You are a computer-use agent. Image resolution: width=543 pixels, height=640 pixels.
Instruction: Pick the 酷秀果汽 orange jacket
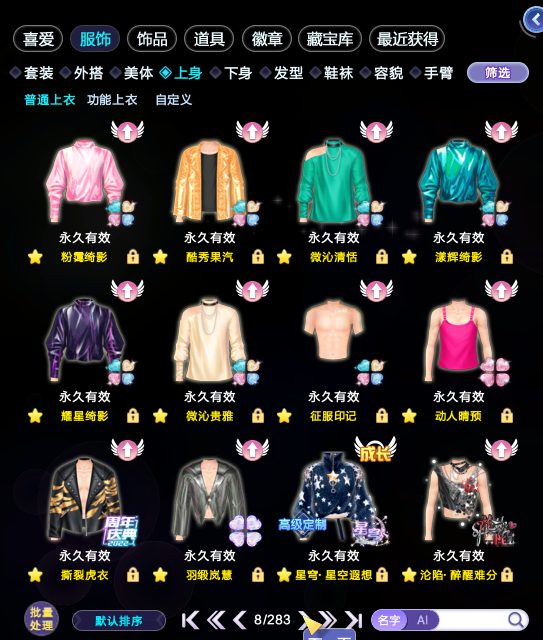point(209,182)
